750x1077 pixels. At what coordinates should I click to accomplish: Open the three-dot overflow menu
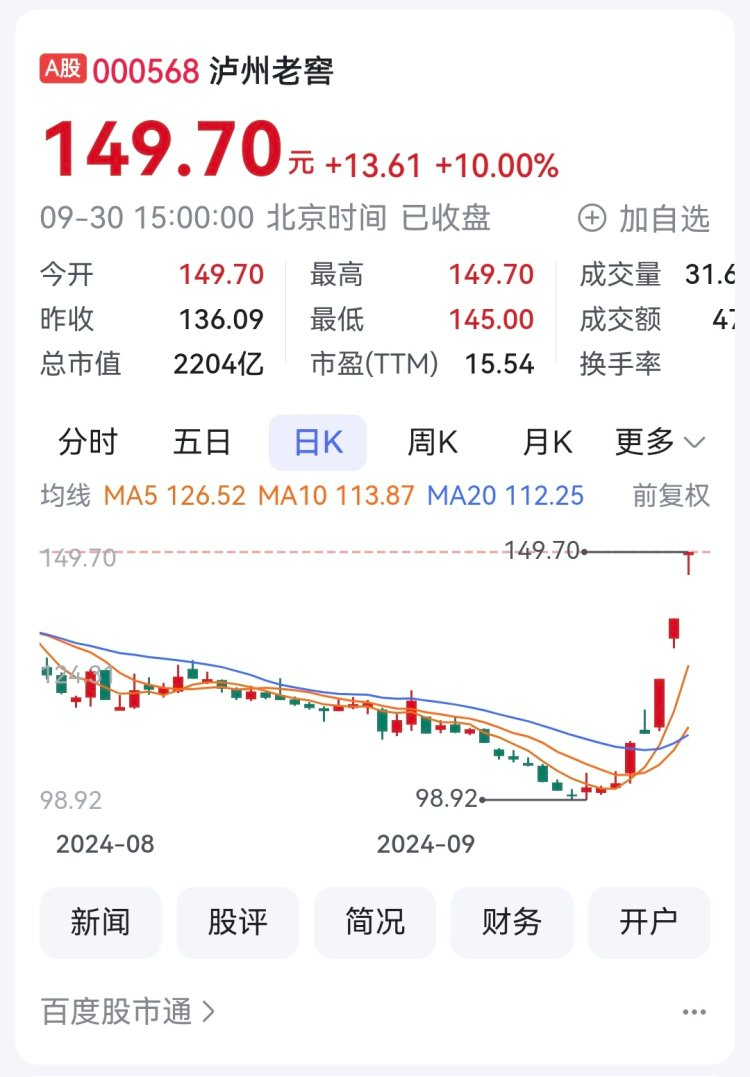pos(694,1012)
